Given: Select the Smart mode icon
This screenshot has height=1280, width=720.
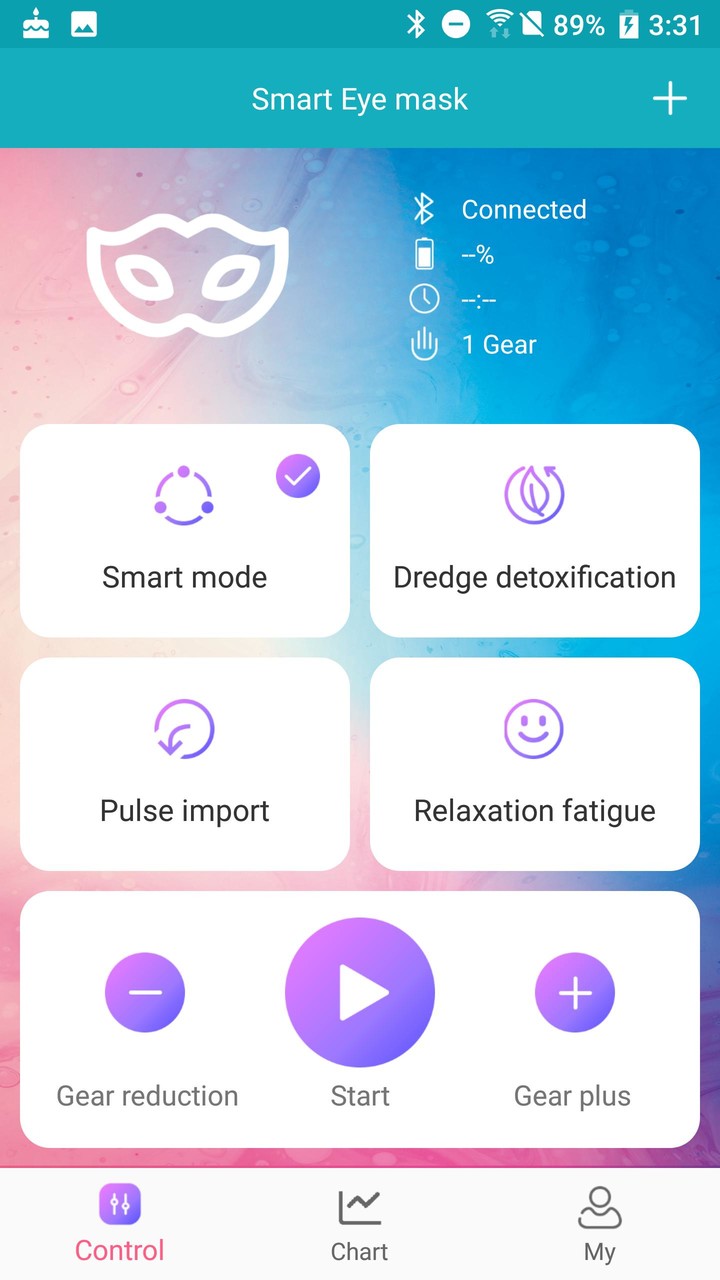Looking at the screenshot, I should pyautogui.click(x=184, y=494).
